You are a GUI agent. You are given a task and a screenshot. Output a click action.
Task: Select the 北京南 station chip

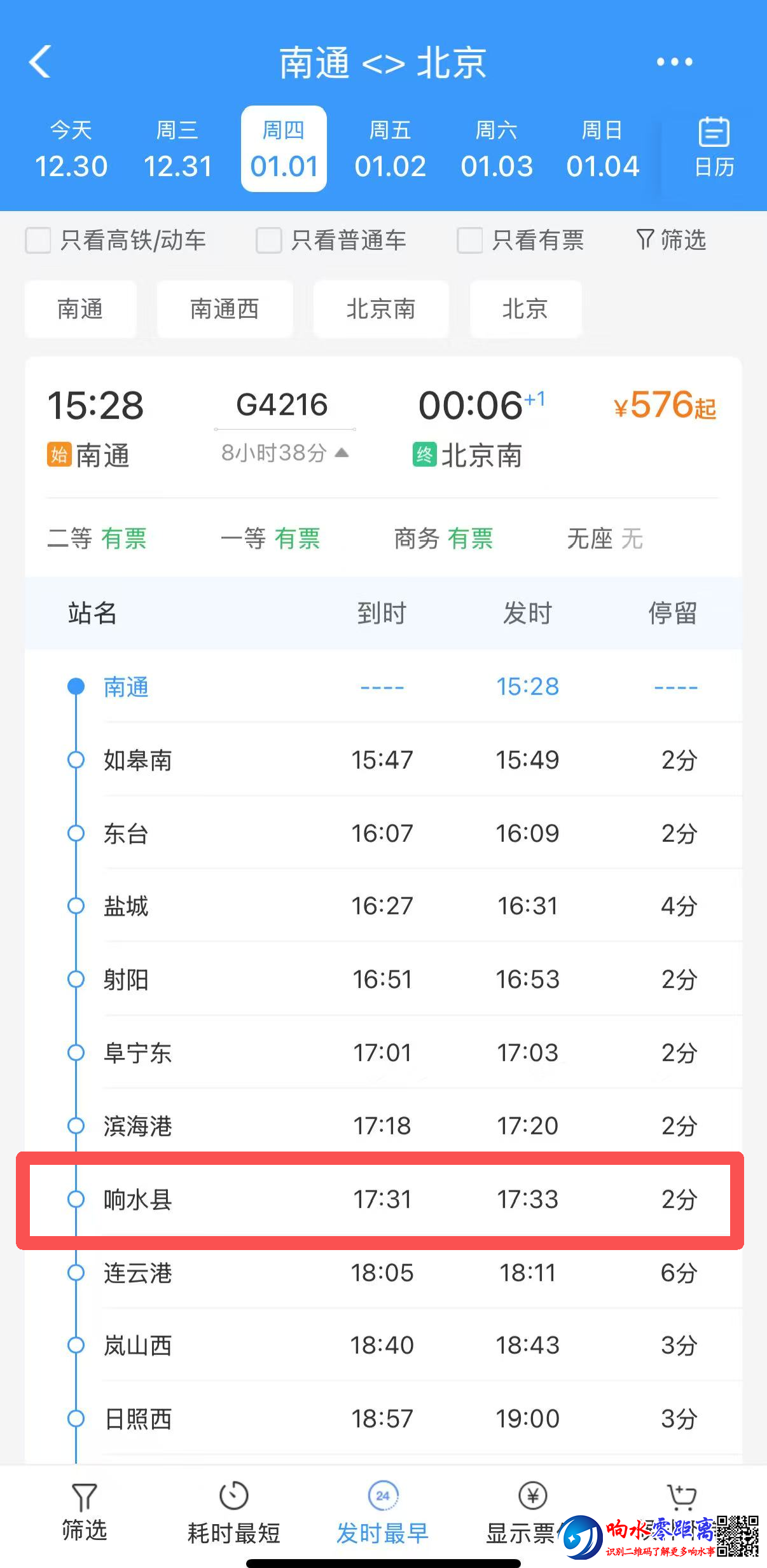(x=380, y=309)
